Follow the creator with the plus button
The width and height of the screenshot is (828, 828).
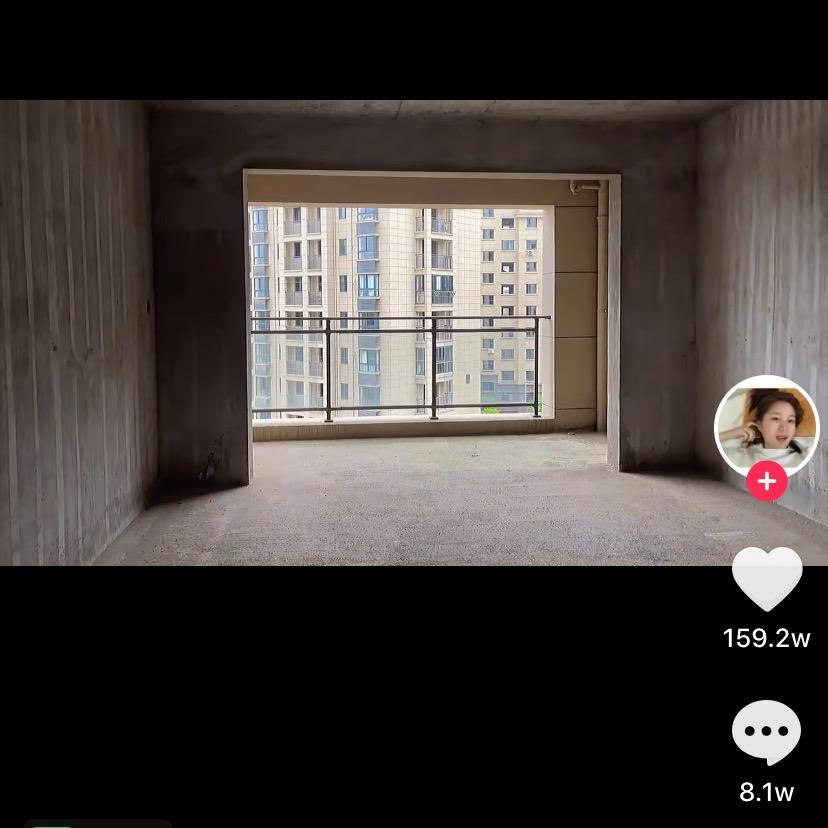click(767, 482)
